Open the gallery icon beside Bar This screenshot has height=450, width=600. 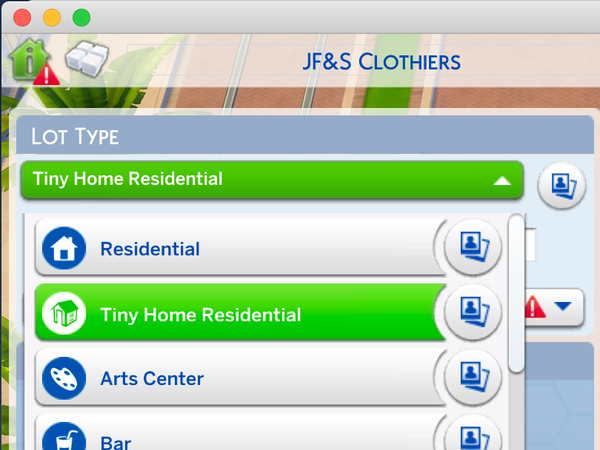[471, 436]
